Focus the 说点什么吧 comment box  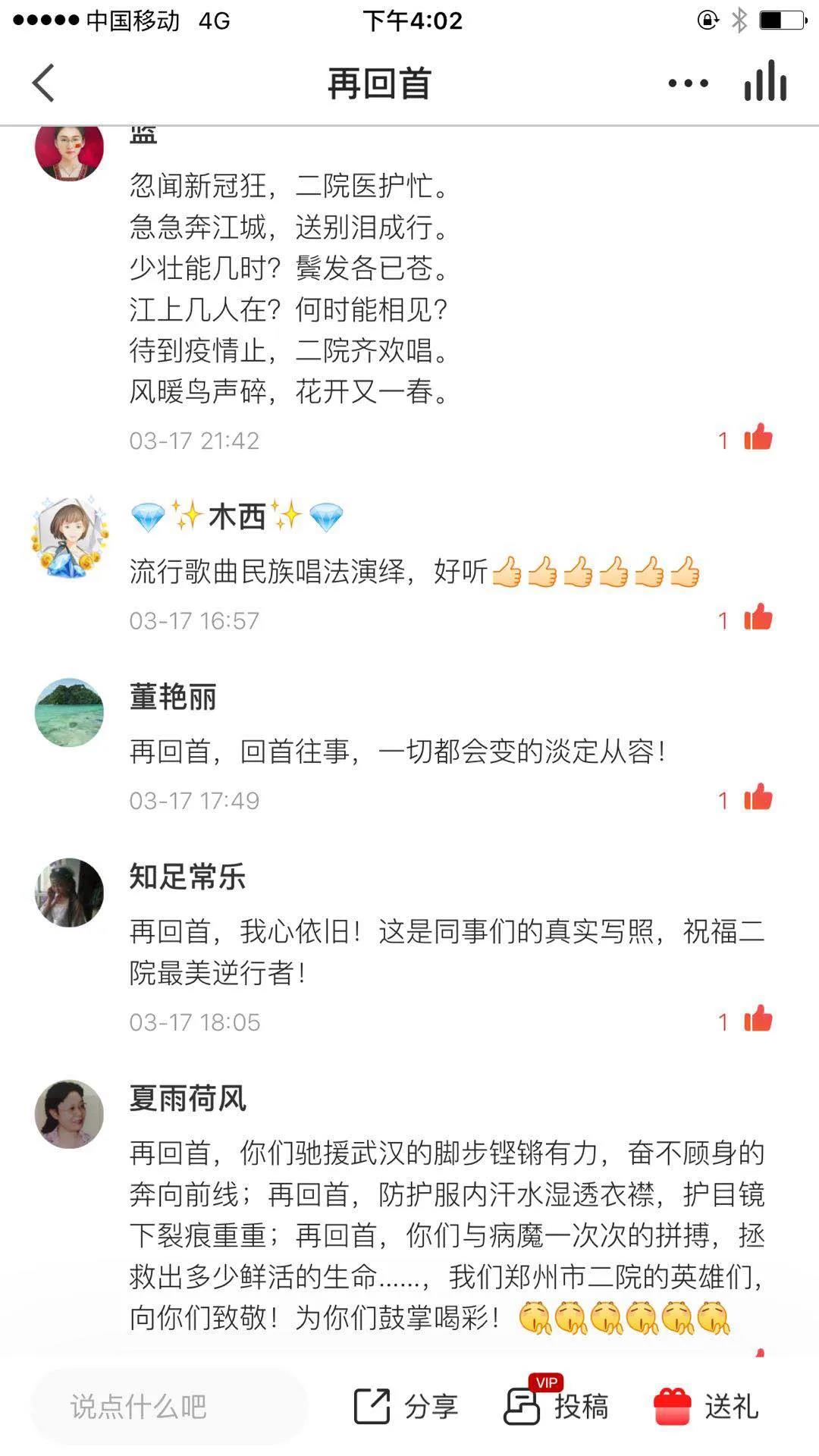pos(168,1407)
